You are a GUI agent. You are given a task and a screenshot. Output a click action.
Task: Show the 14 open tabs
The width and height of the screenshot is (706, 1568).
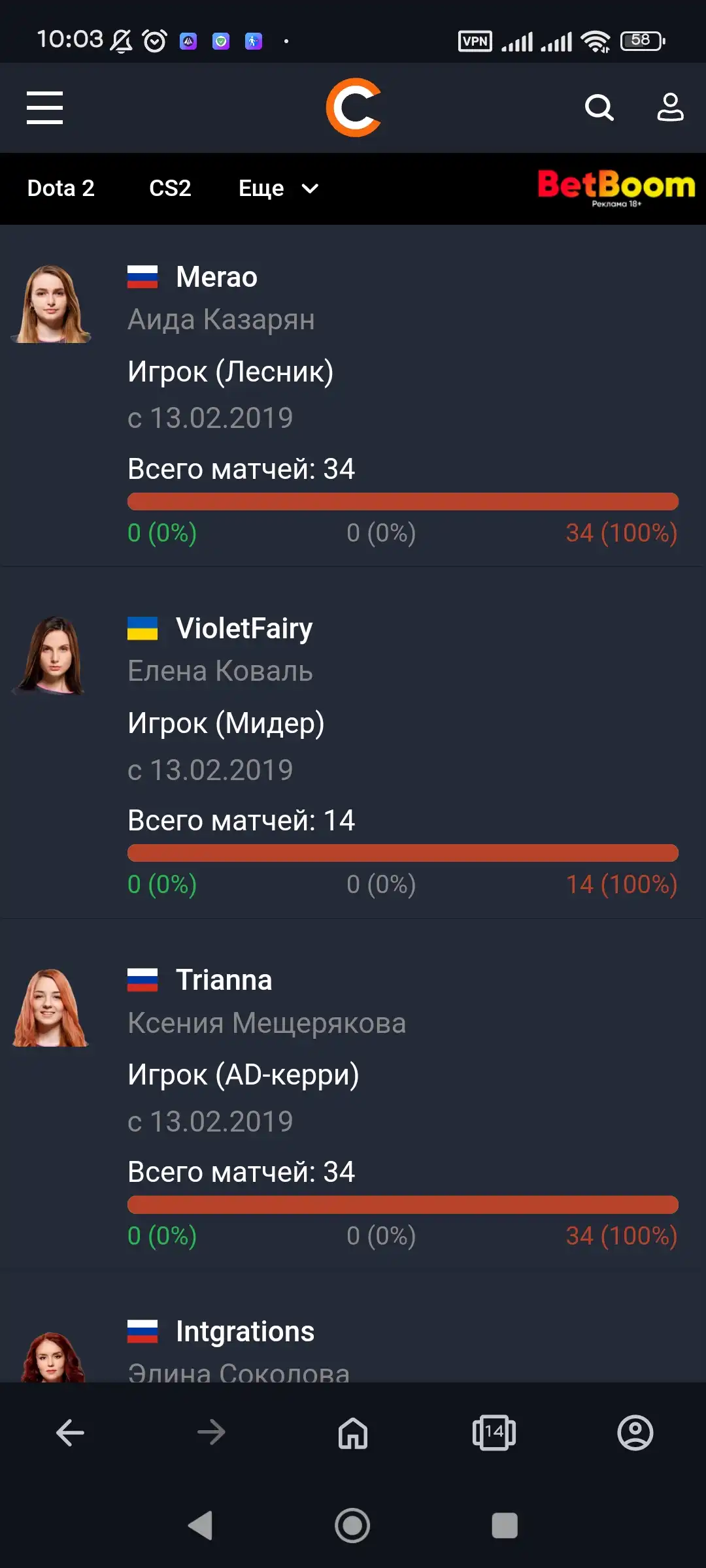tap(494, 1433)
